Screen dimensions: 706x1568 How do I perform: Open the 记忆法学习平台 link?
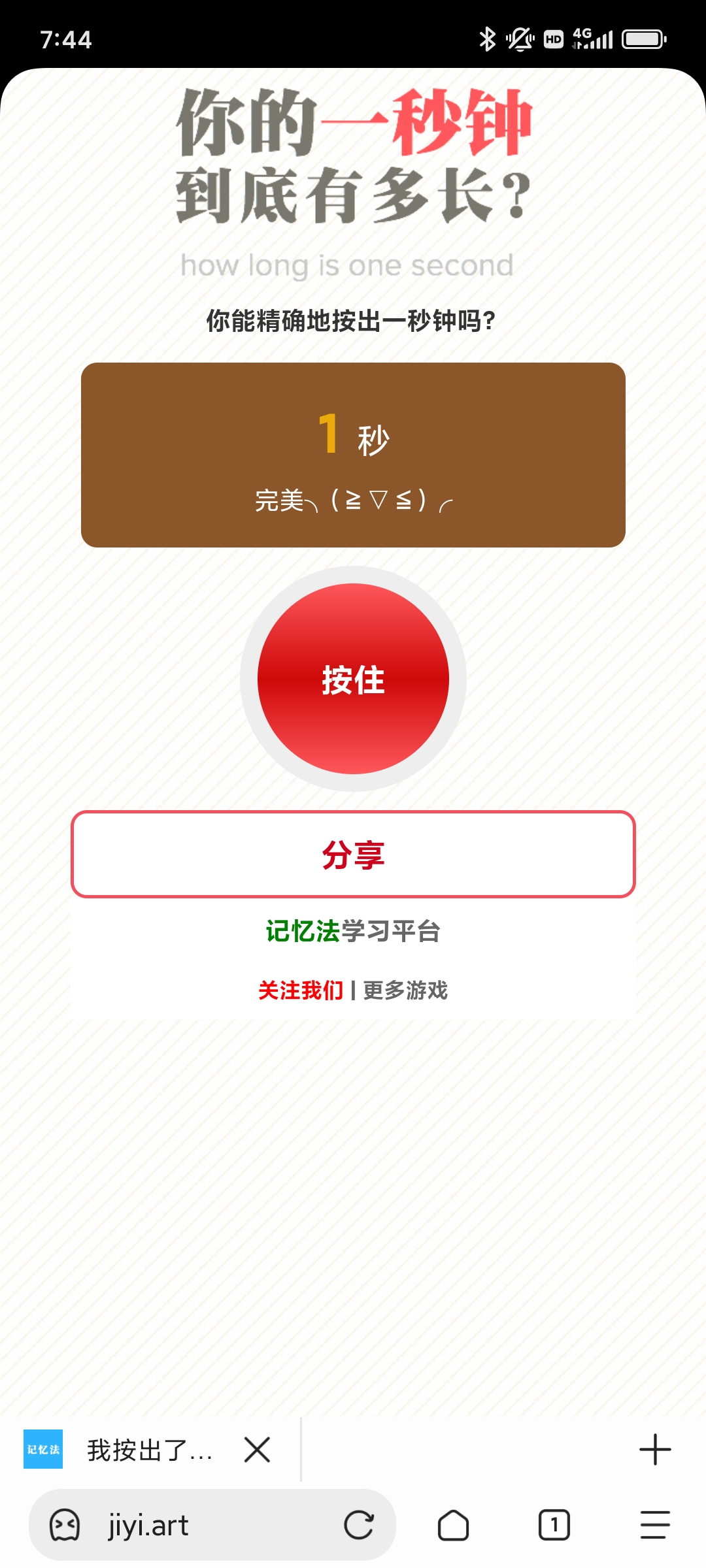tap(353, 931)
